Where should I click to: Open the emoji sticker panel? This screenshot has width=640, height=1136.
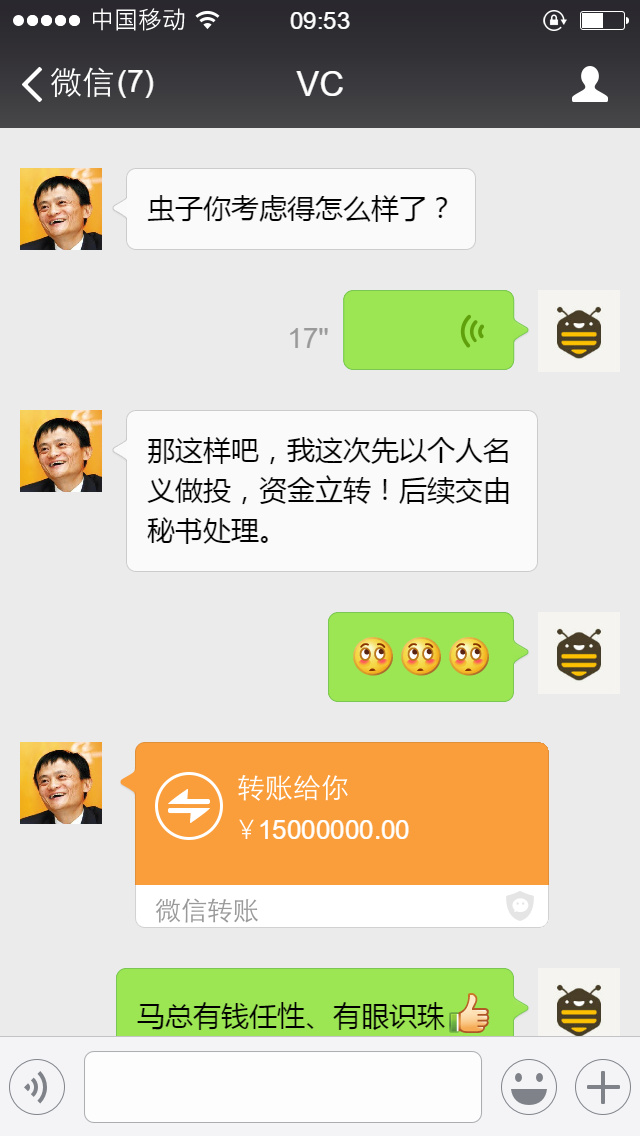pyautogui.click(x=528, y=1087)
